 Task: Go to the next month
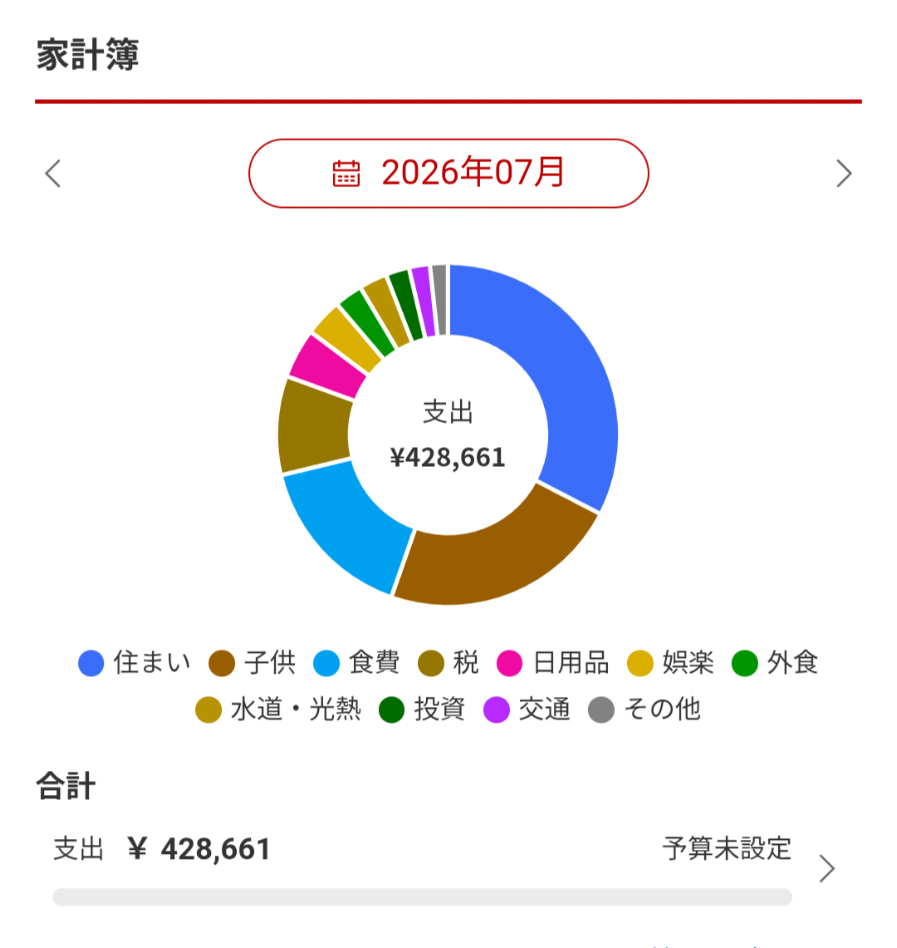coord(844,174)
